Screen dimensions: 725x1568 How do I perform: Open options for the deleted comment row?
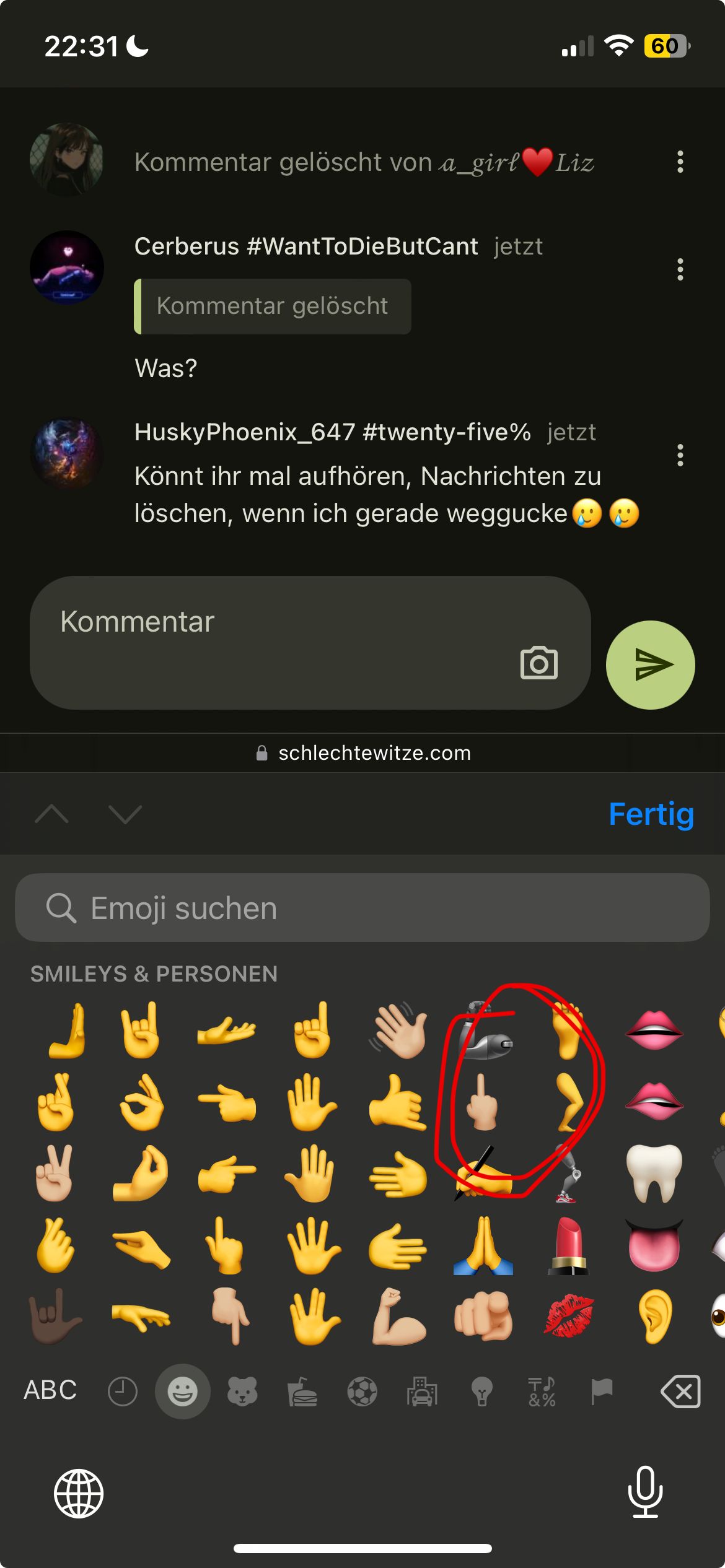(680, 162)
